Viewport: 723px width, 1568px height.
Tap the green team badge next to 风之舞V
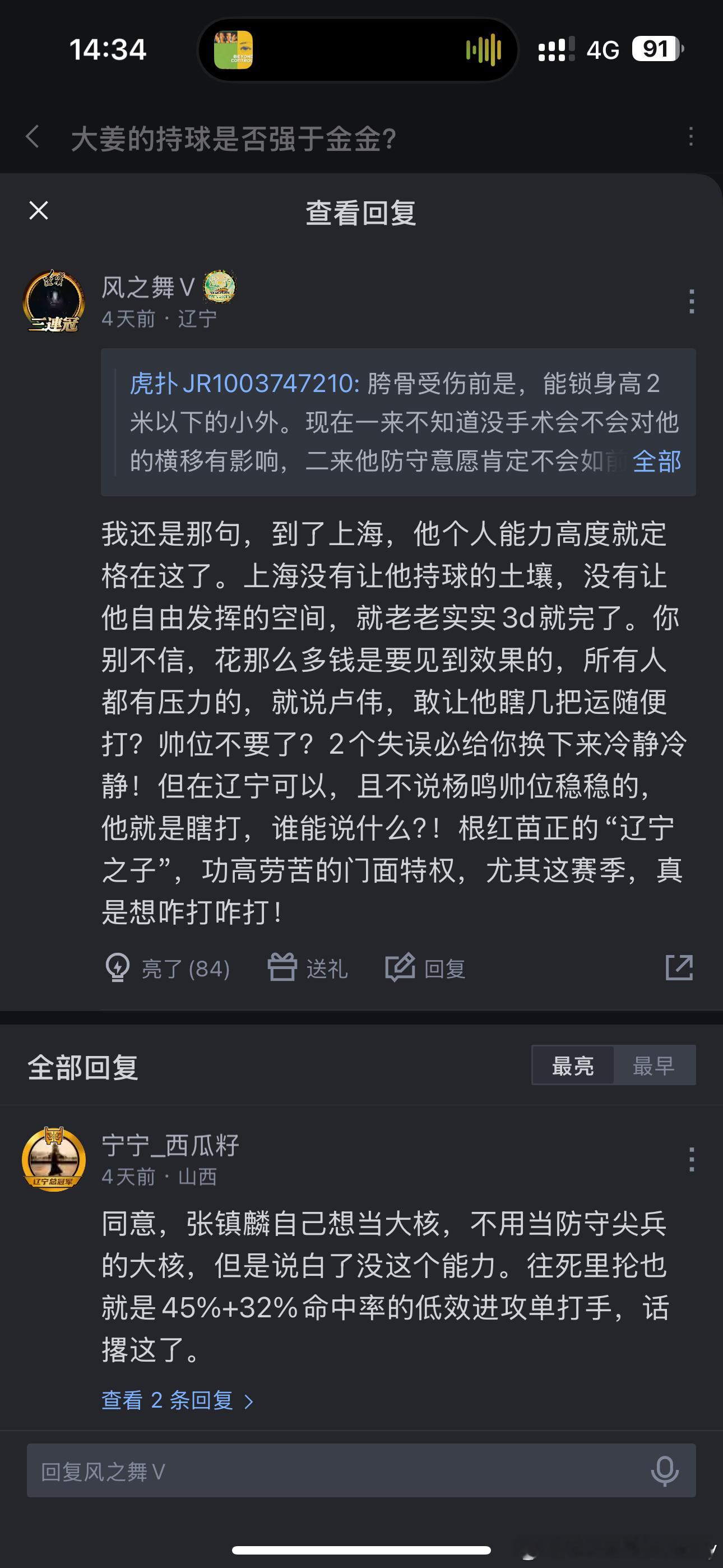point(217,286)
